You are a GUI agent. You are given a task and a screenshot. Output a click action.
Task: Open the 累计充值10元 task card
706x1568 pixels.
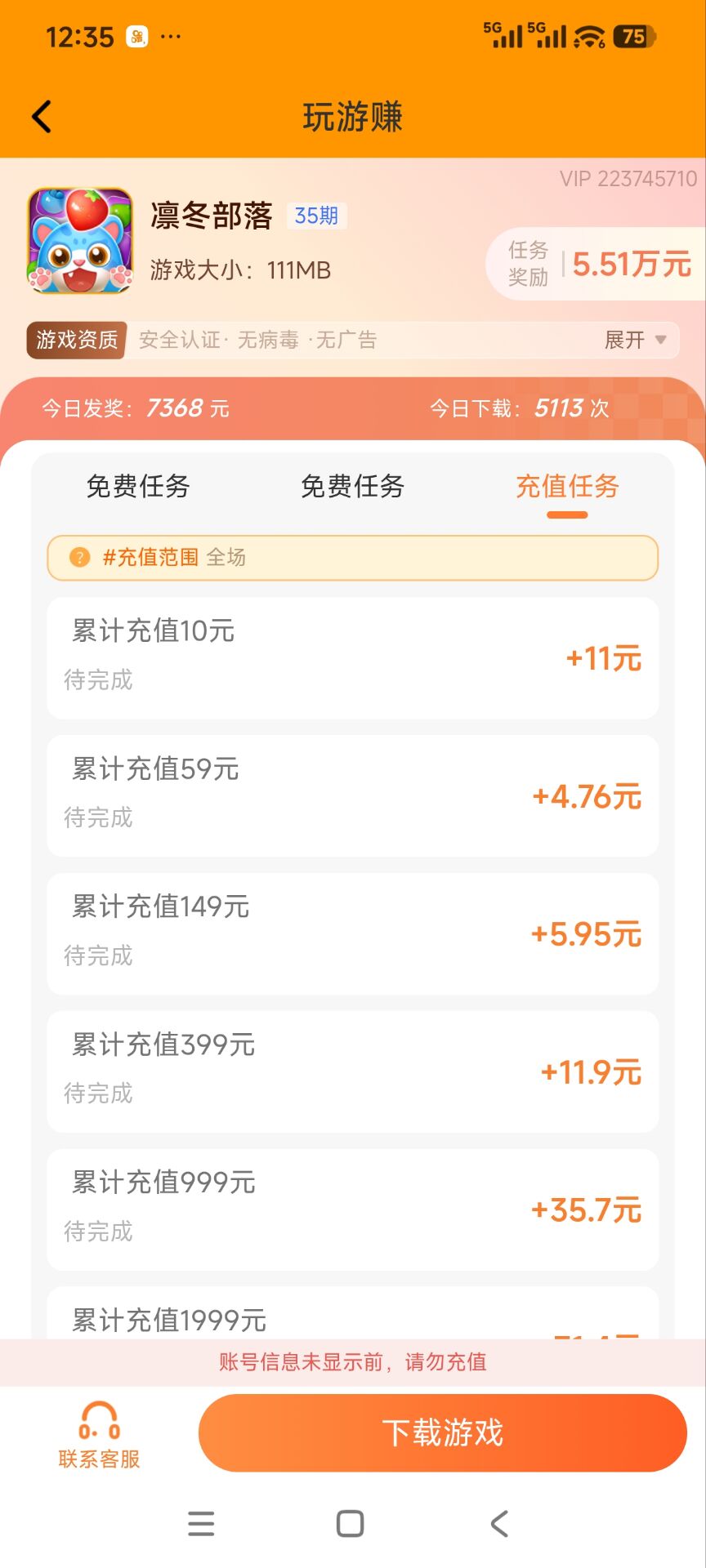(x=353, y=657)
